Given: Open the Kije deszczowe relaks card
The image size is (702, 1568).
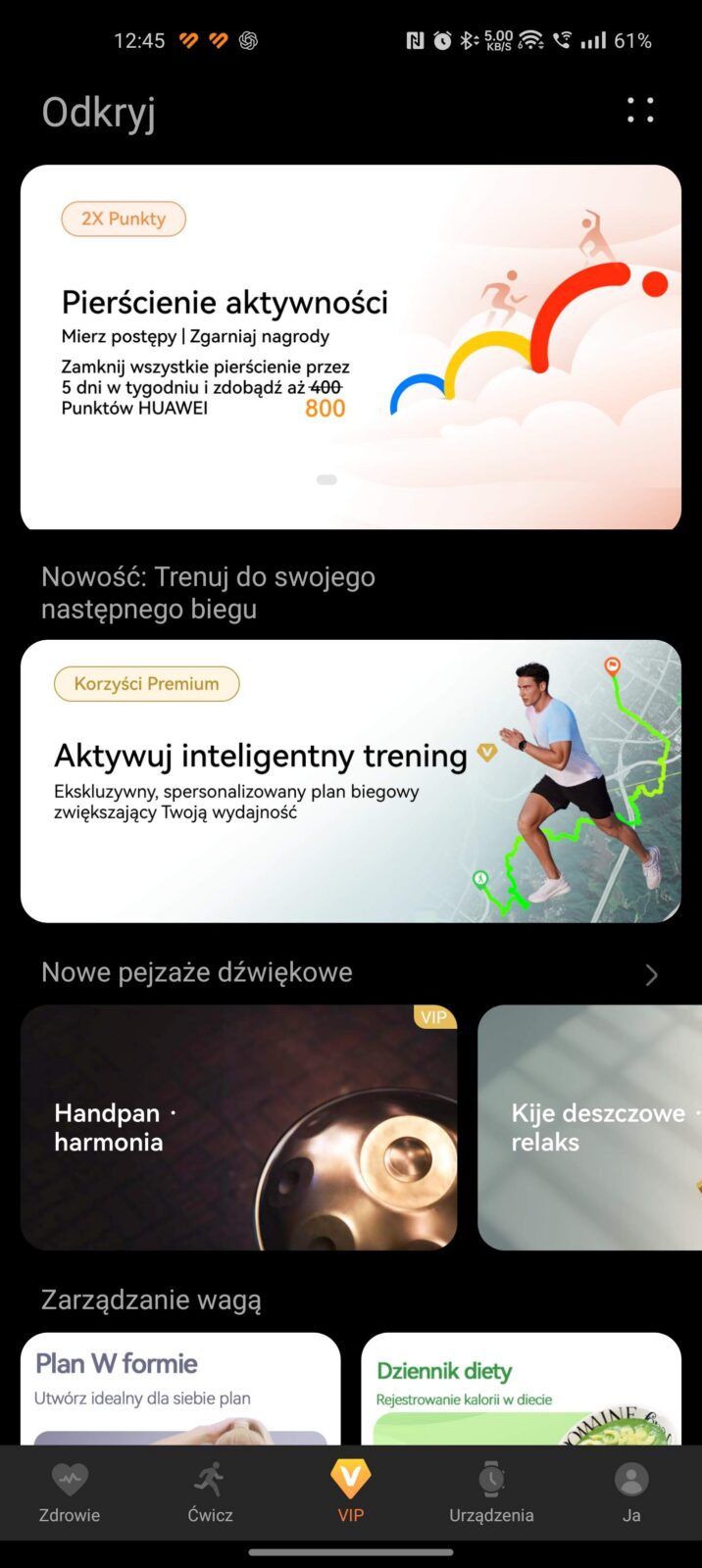Looking at the screenshot, I should coord(590,1127).
